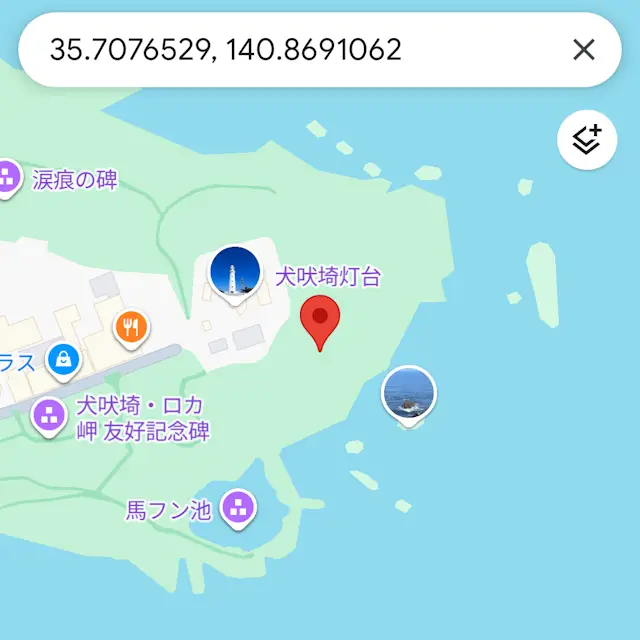
Task: Open the blue shopping bag marker
Action: click(63, 360)
